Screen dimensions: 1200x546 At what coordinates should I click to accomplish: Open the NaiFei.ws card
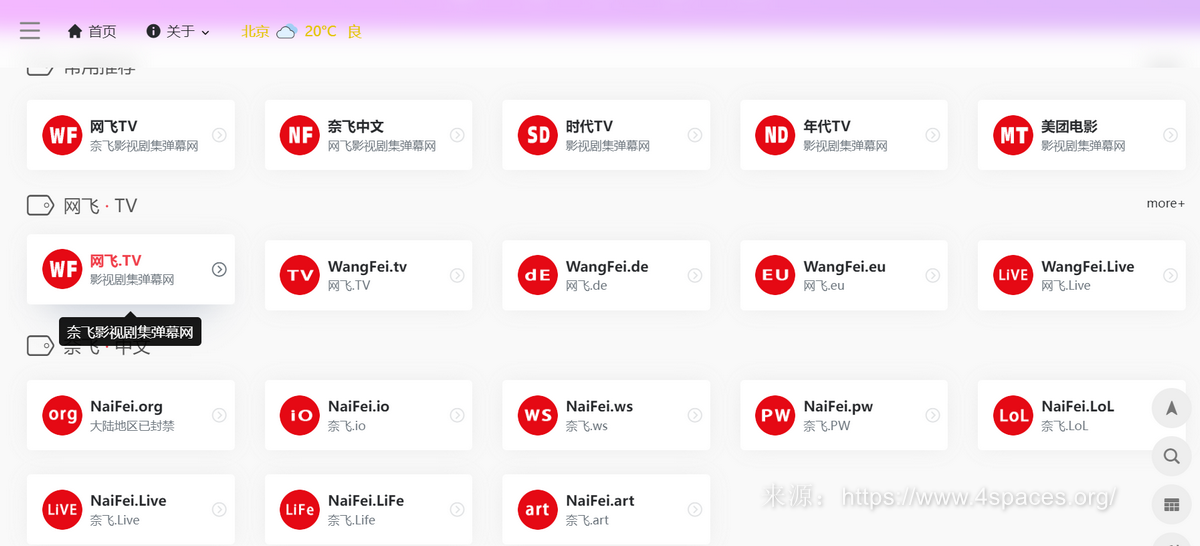(606, 415)
